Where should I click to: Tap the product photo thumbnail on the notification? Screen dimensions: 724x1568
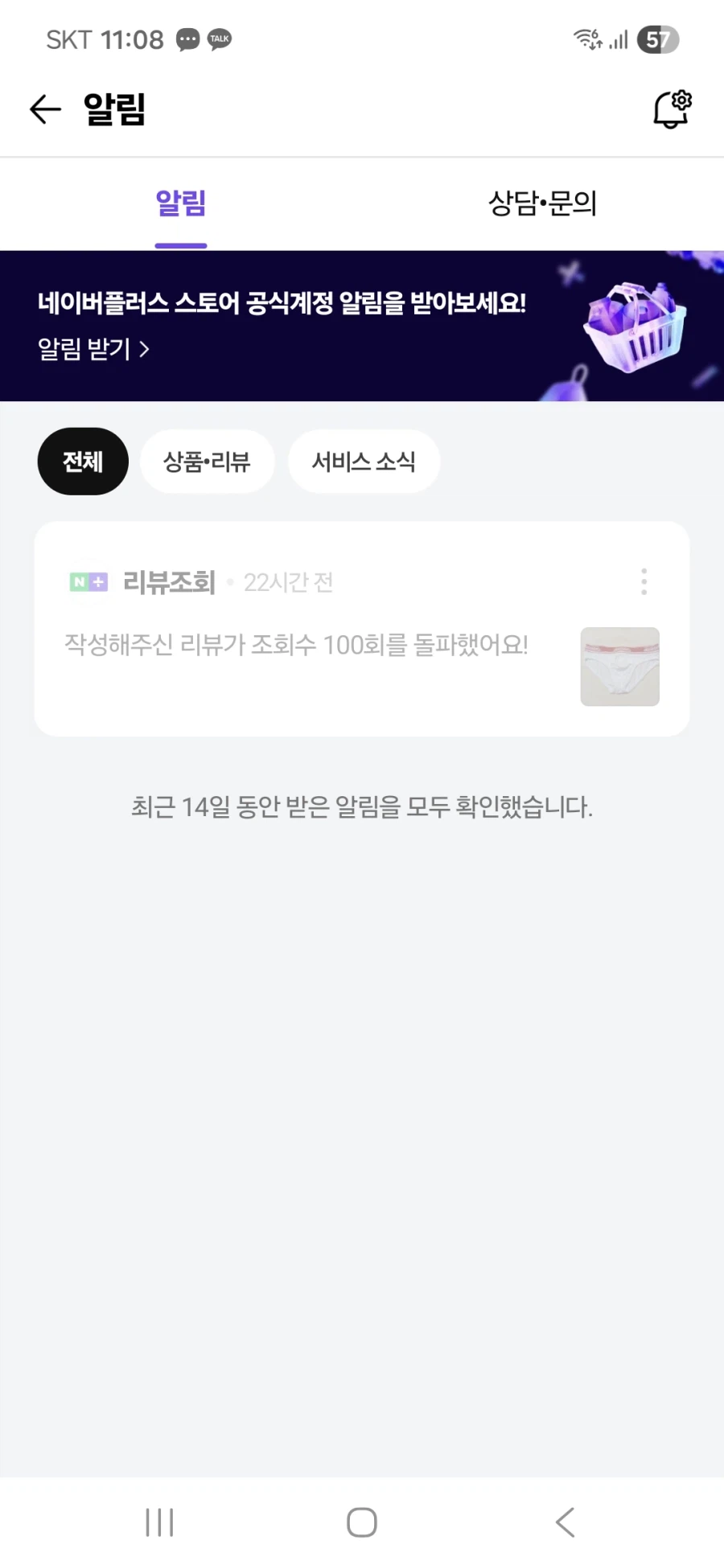point(619,667)
